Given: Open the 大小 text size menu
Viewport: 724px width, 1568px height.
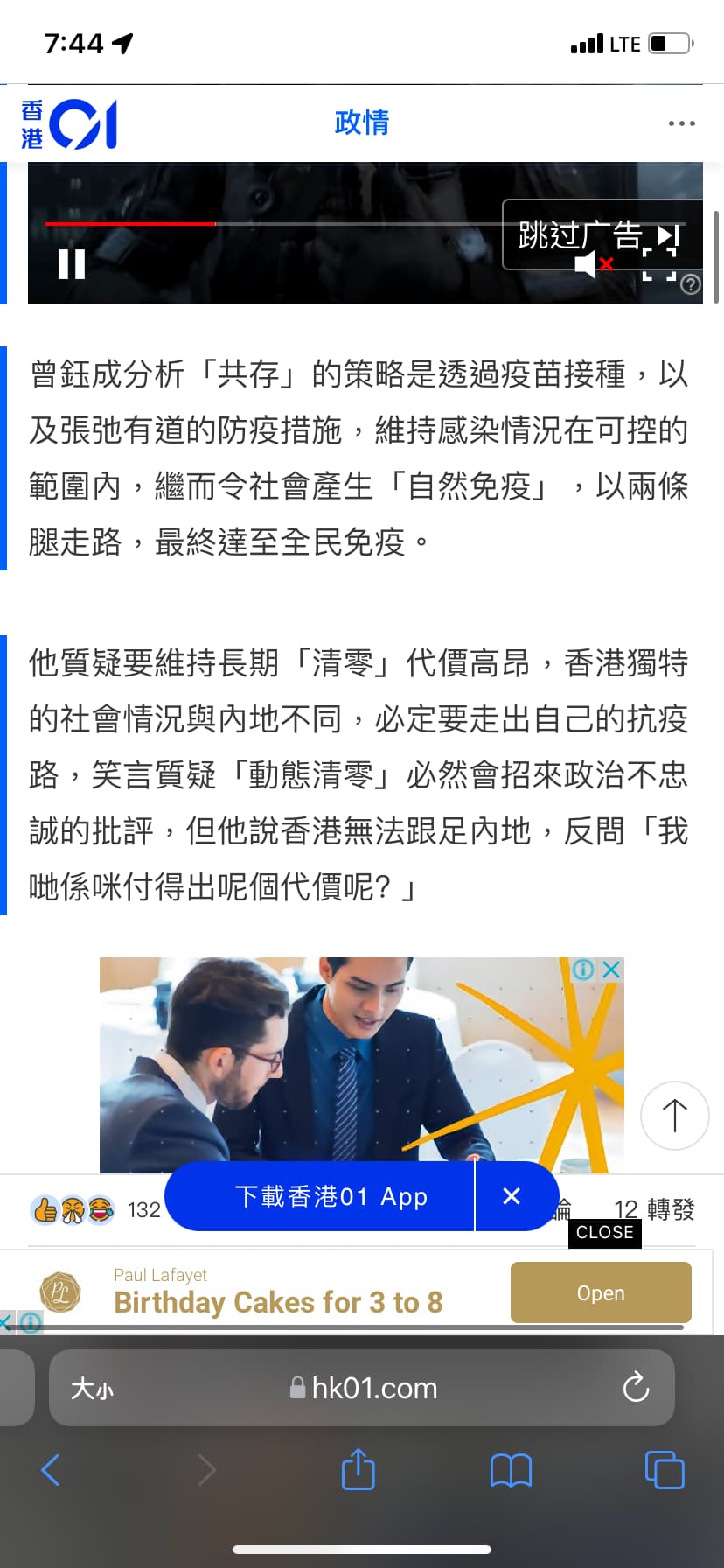Looking at the screenshot, I should [x=92, y=1388].
